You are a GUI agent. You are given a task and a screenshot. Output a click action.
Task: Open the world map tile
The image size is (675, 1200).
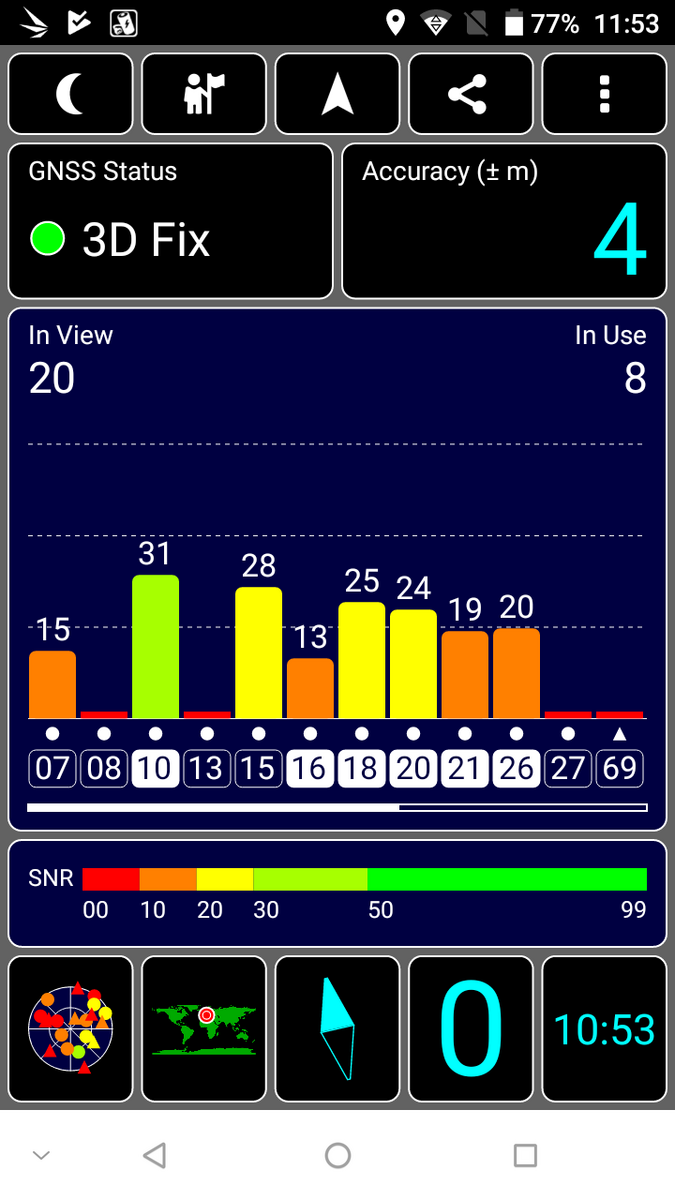point(204,1028)
